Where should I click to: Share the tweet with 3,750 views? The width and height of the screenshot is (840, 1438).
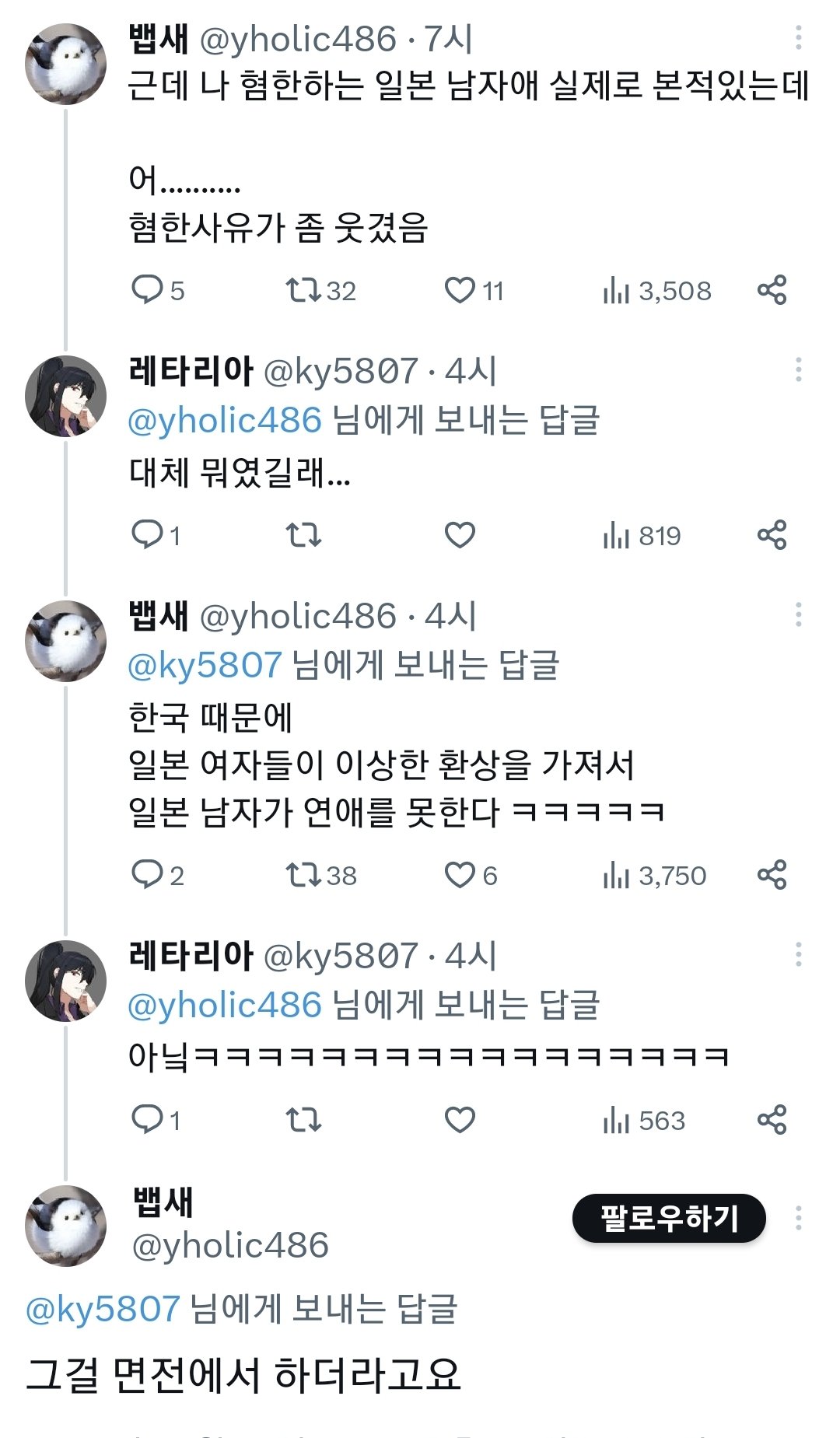[x=772, y=875]
